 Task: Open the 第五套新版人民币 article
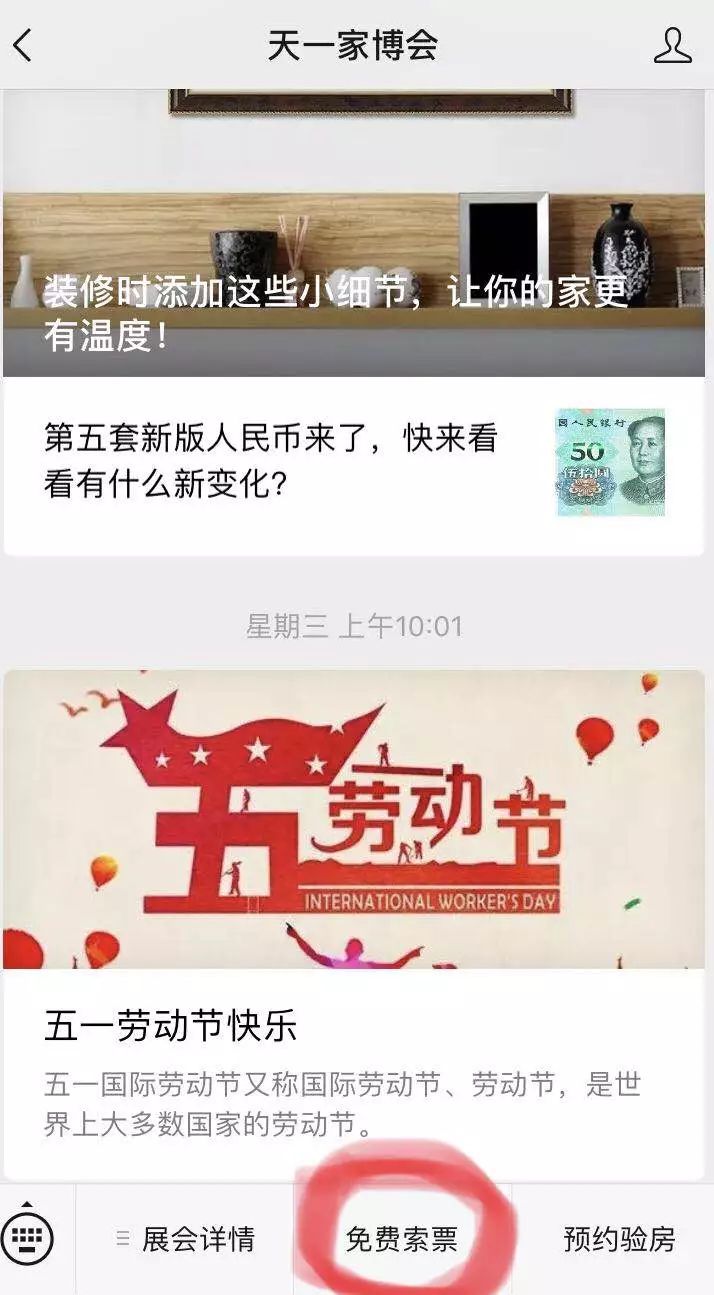click(353, 462)
